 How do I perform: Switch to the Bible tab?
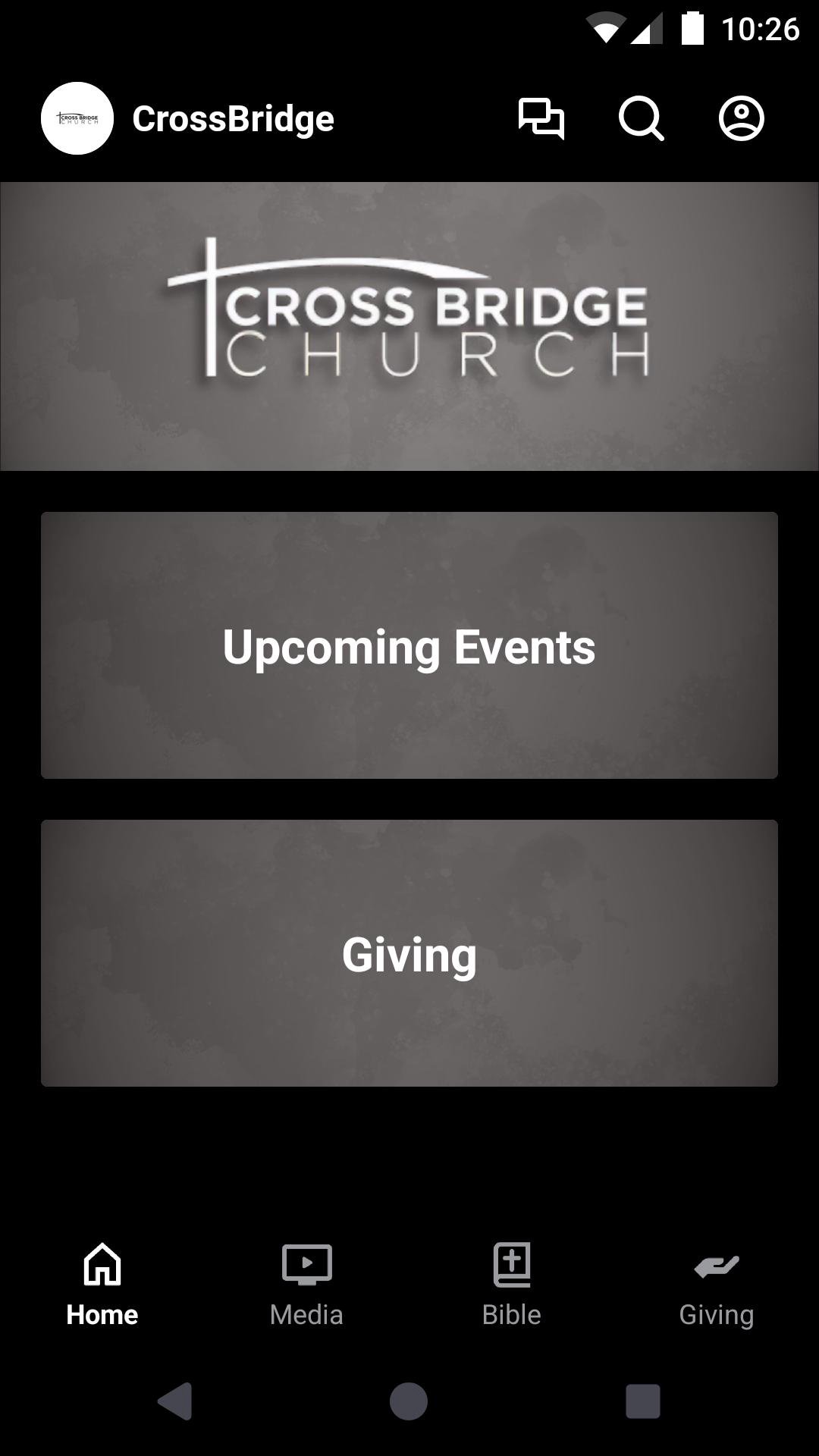pyautogui.click(x=512, y=1282)
